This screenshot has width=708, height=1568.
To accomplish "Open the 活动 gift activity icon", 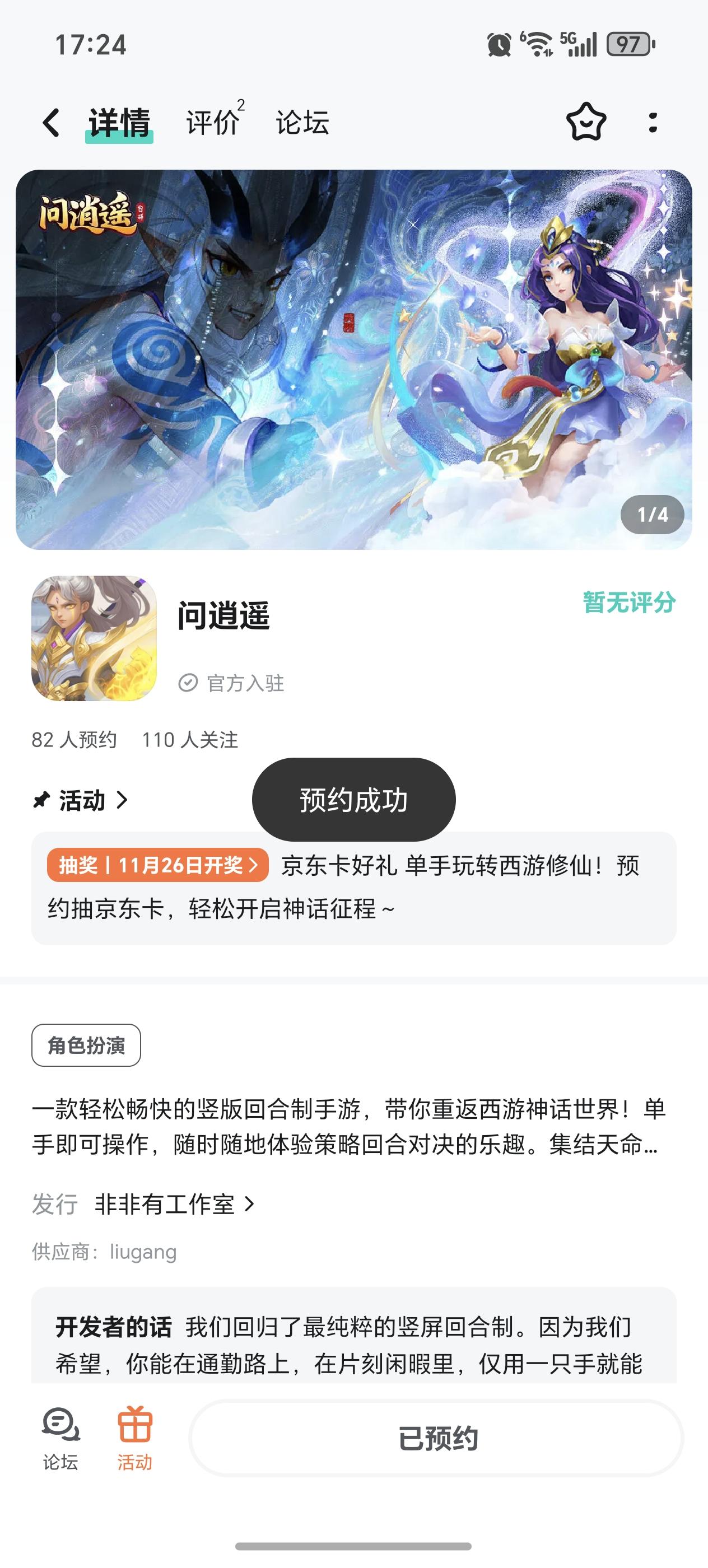I will [135, 1434].
